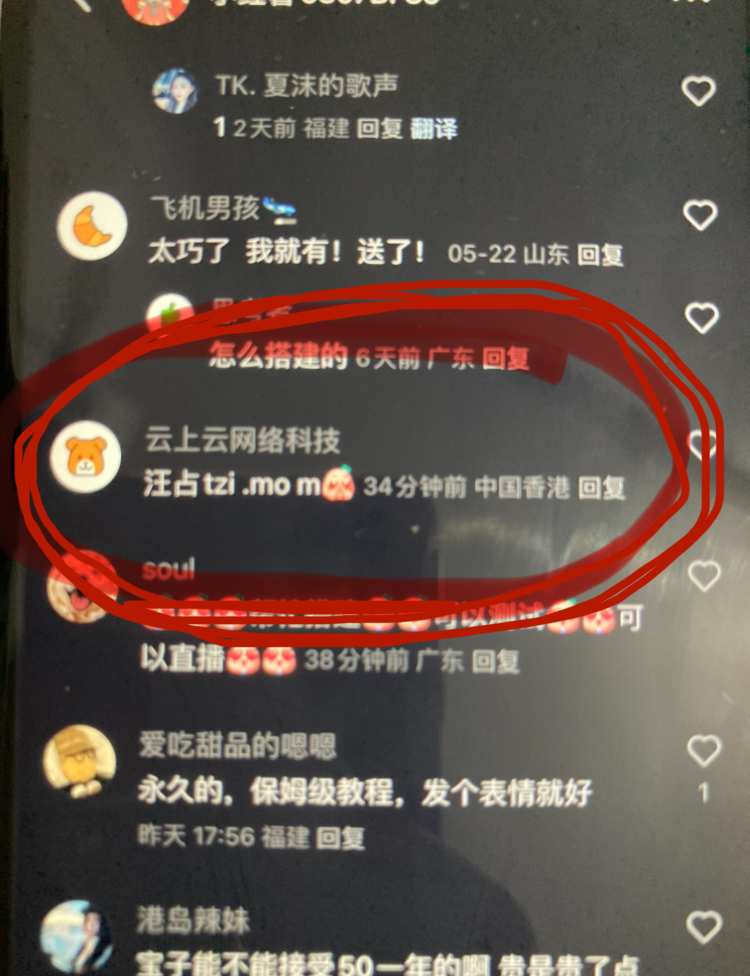The image size is (750, 976).
Task: Like 飞机男孩's comment
Action: pyautogui.click(x=700, y=214)
